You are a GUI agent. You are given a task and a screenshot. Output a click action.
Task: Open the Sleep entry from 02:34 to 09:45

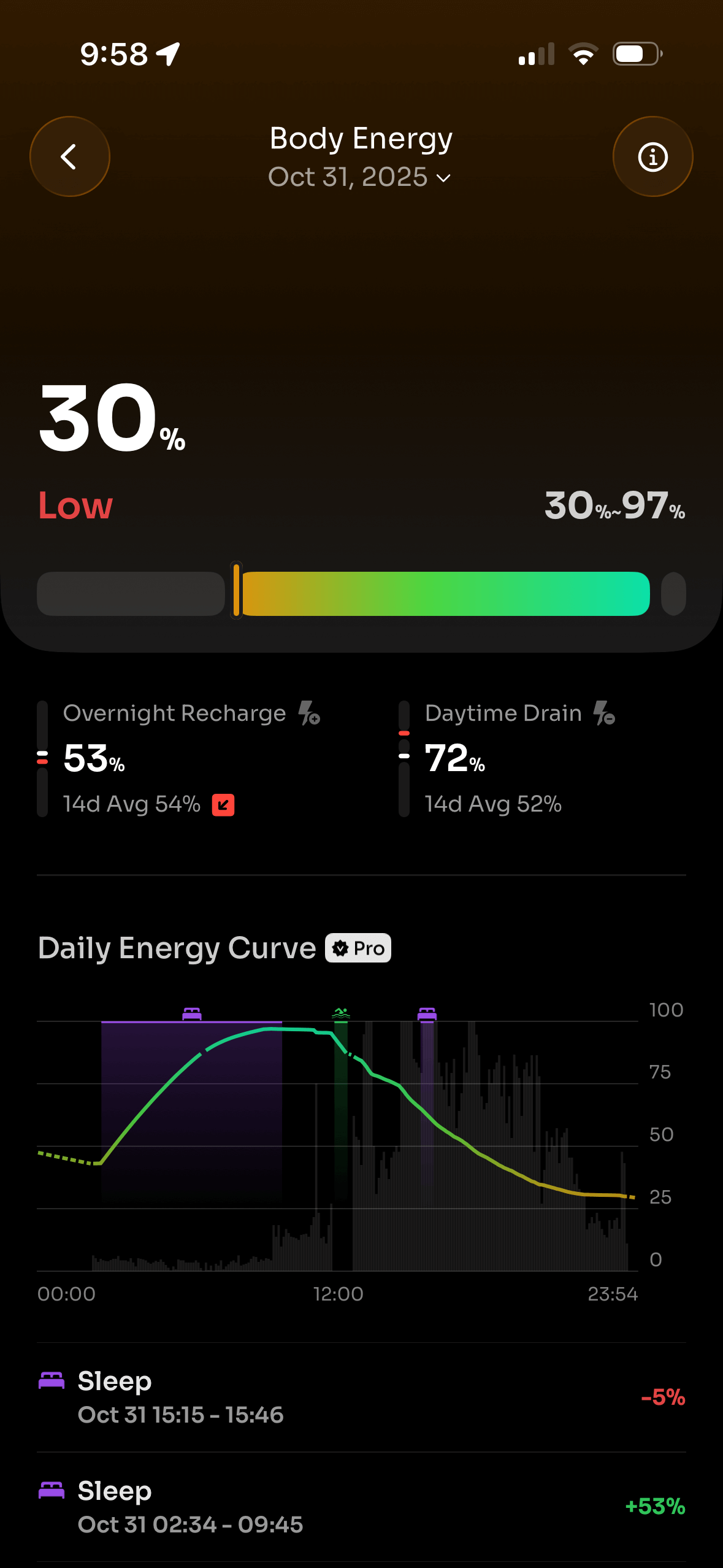pos(361,1507)
